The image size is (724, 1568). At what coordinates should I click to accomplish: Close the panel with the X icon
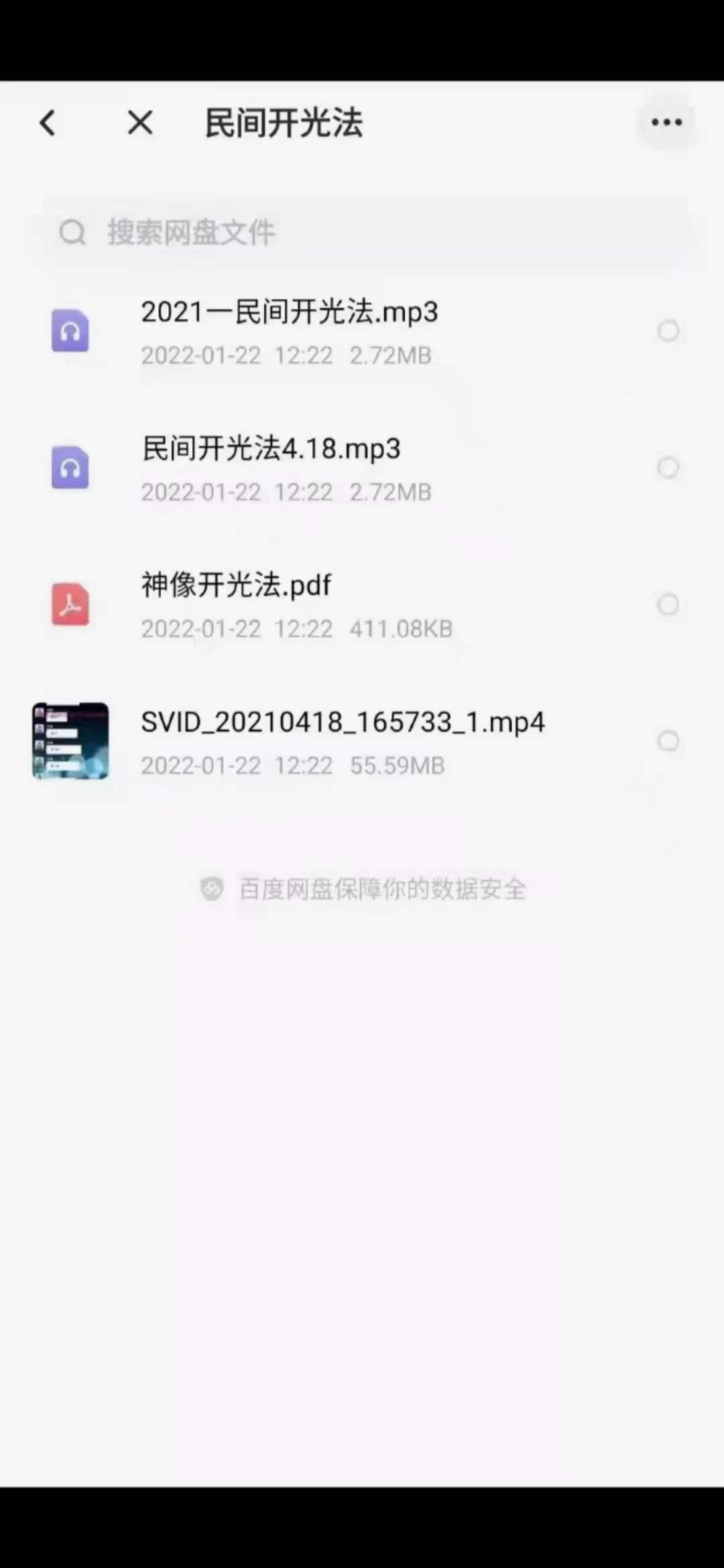pos(139,123)
